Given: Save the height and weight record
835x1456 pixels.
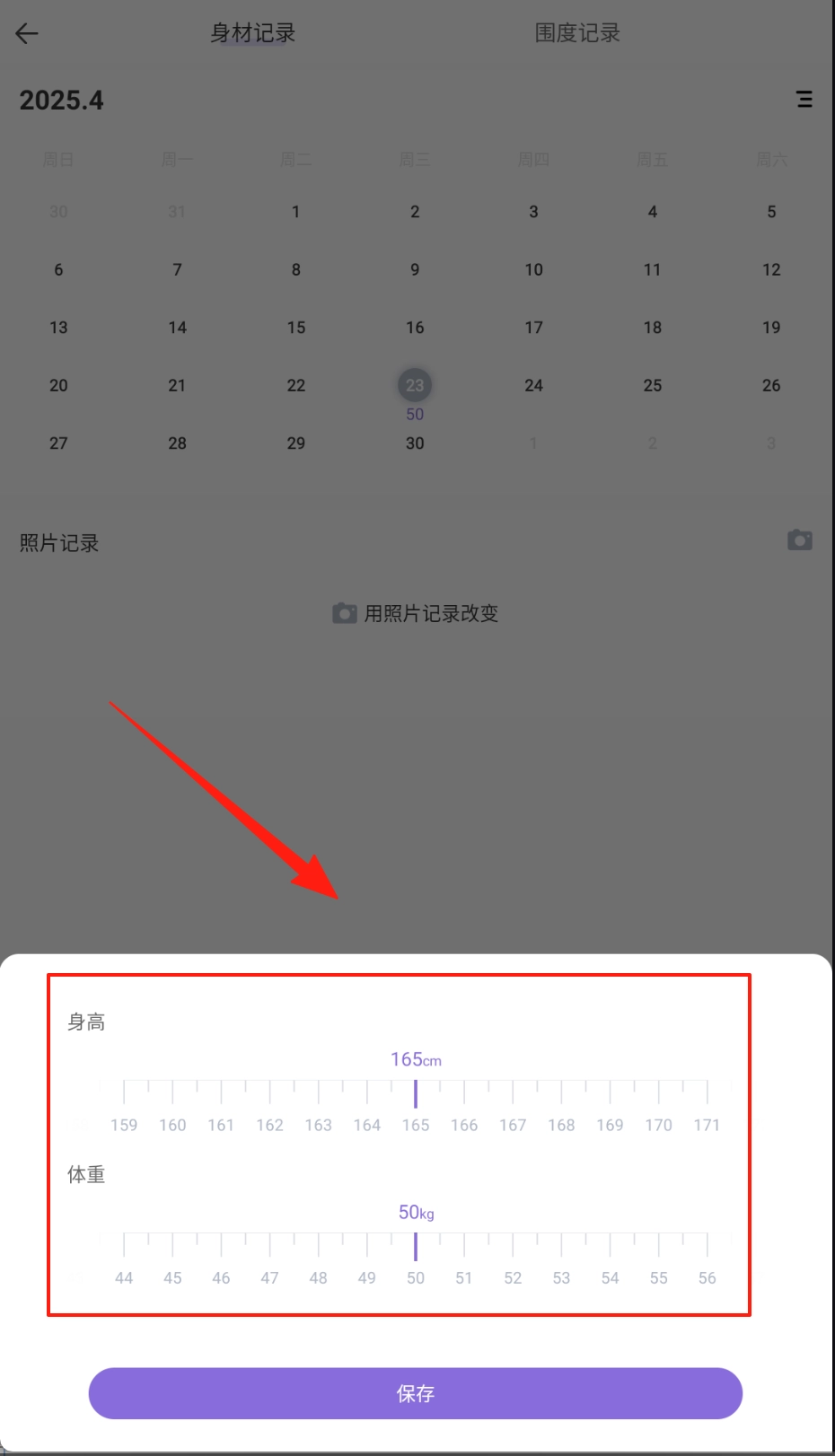Looking at the screenshot, I should click(x=415, y=1393).
